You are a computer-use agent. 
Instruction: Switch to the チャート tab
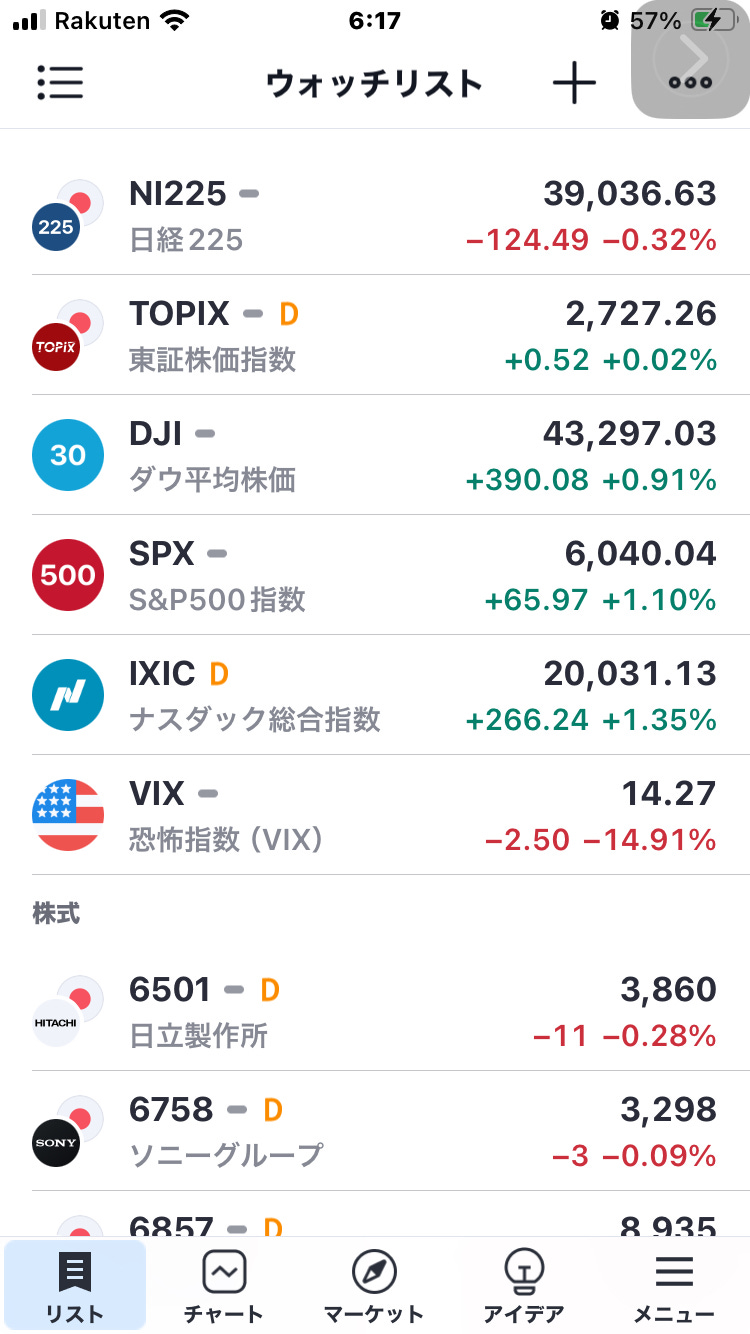tap(224, 1287)
